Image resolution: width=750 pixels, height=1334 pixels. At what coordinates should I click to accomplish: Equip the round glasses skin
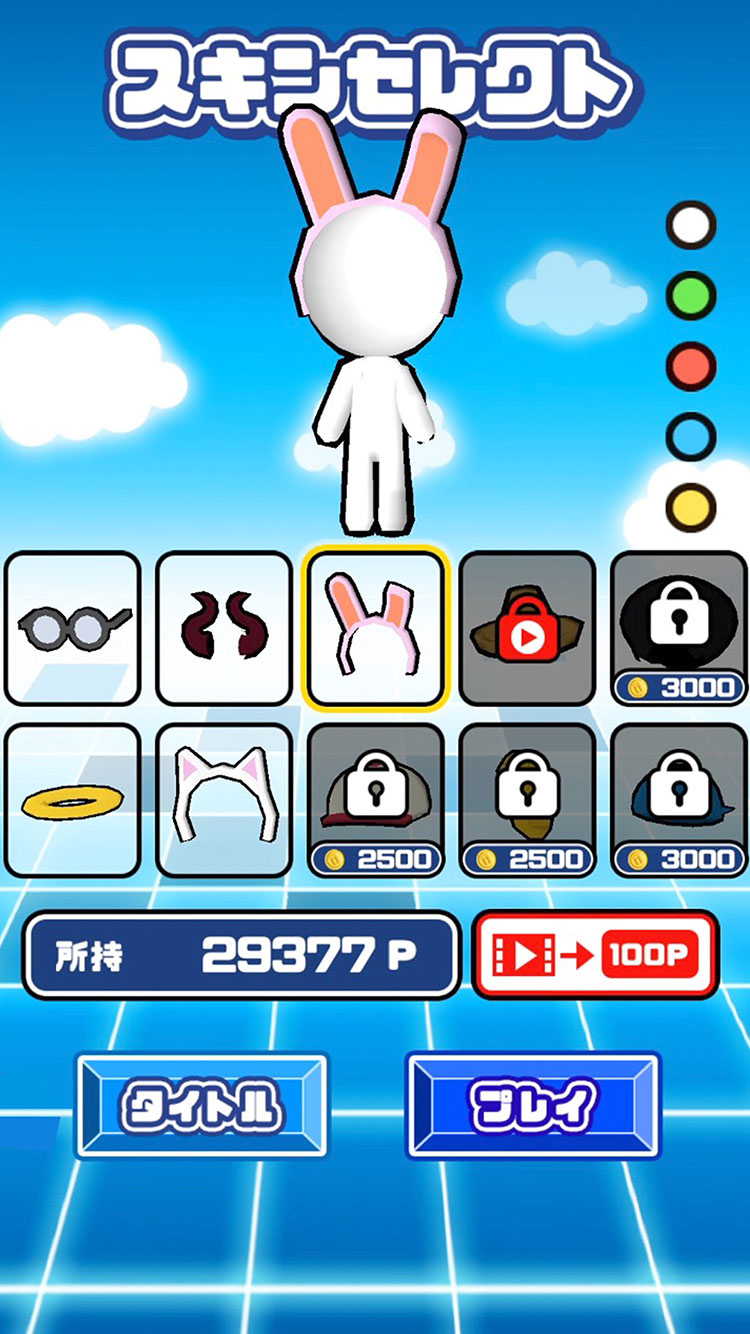tap(73, 628)
